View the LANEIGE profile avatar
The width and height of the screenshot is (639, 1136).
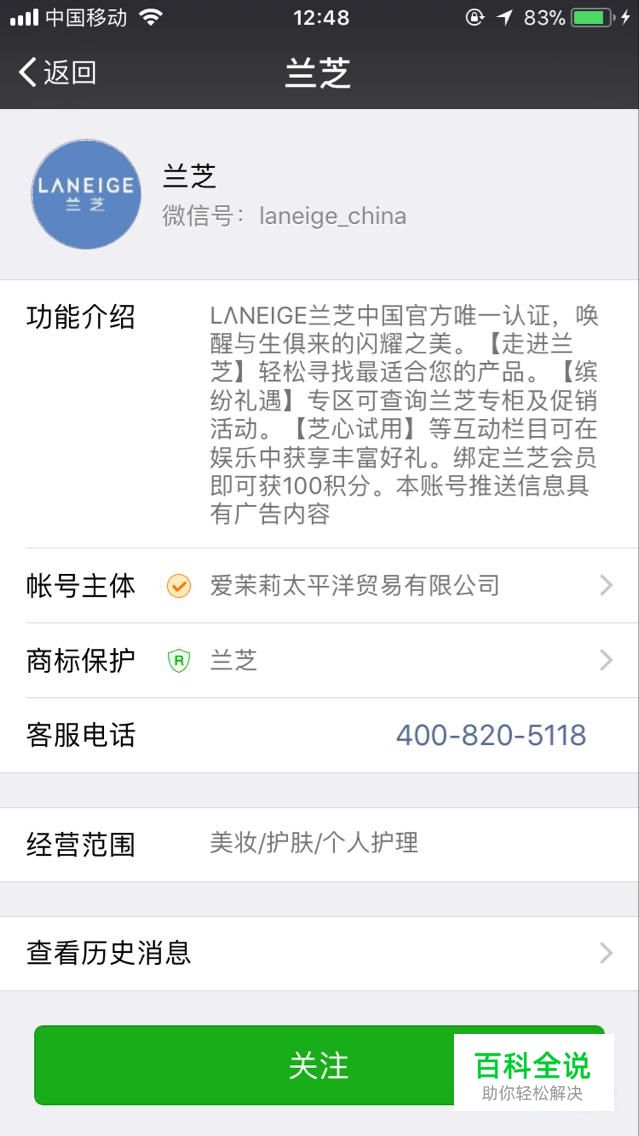(x=86, y=194)
